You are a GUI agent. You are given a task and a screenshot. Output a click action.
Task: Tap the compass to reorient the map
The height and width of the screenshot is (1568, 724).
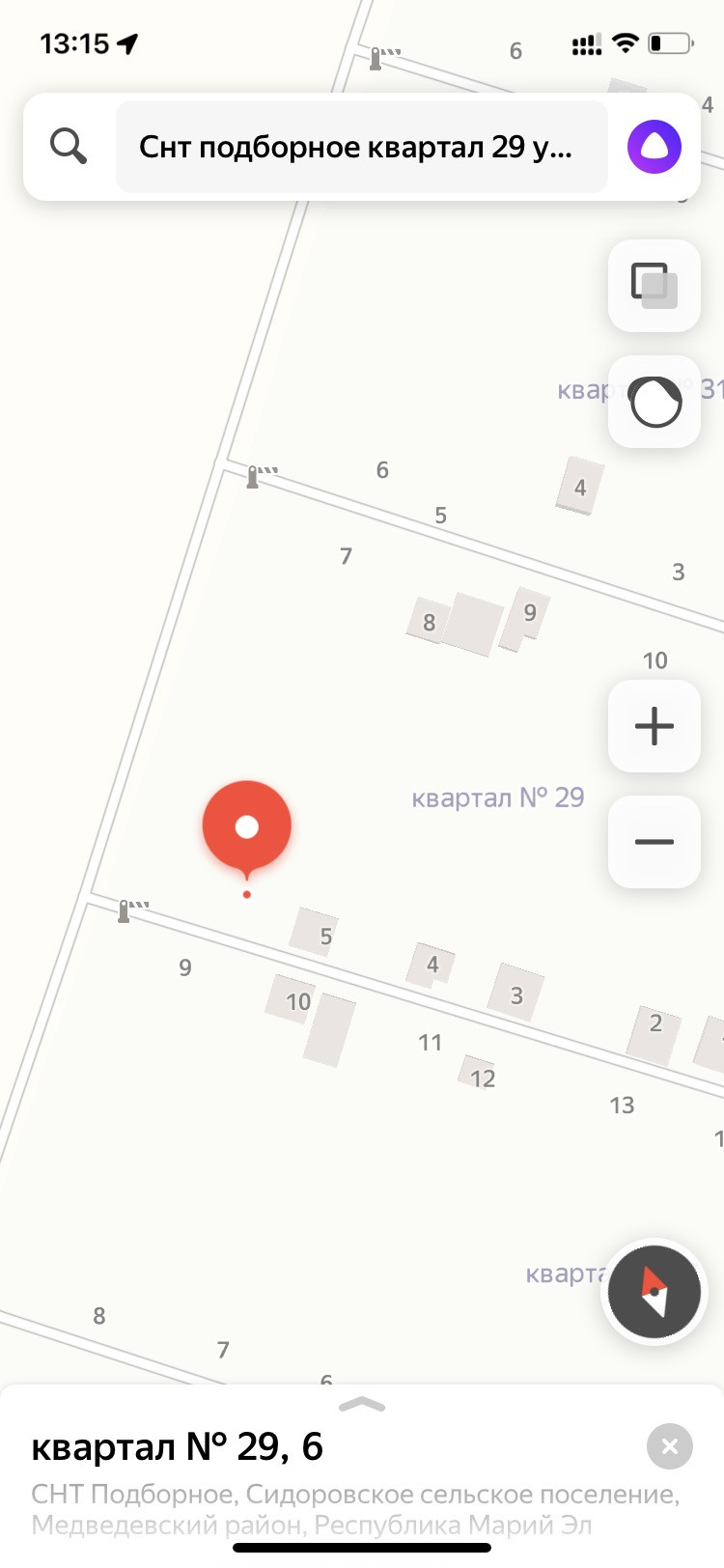[654, 1292]
